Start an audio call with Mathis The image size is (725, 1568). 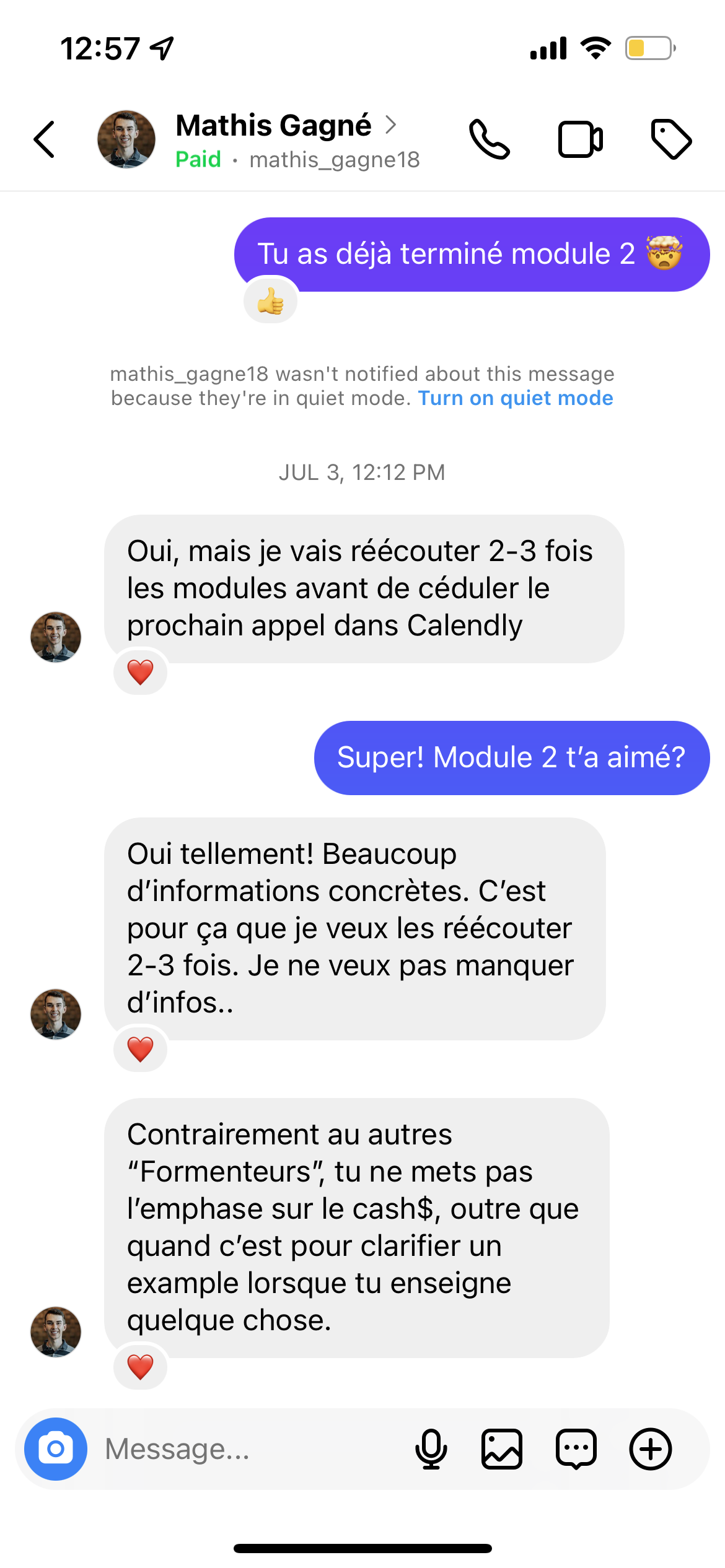click(490, 139)
